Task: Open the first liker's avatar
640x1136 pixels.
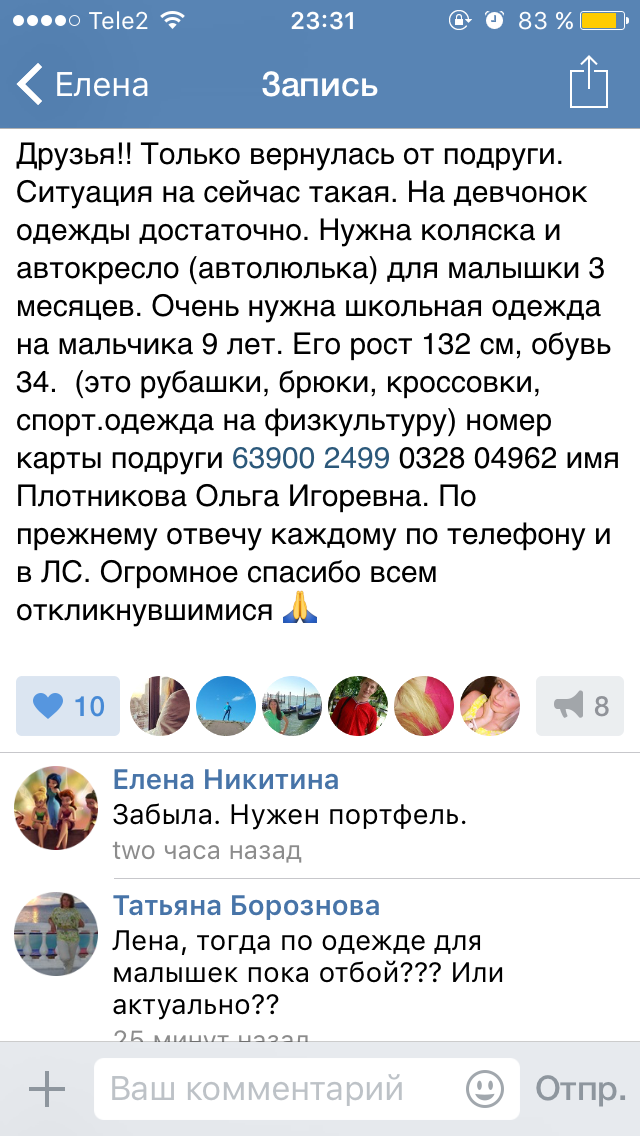Action: [160, 706]
